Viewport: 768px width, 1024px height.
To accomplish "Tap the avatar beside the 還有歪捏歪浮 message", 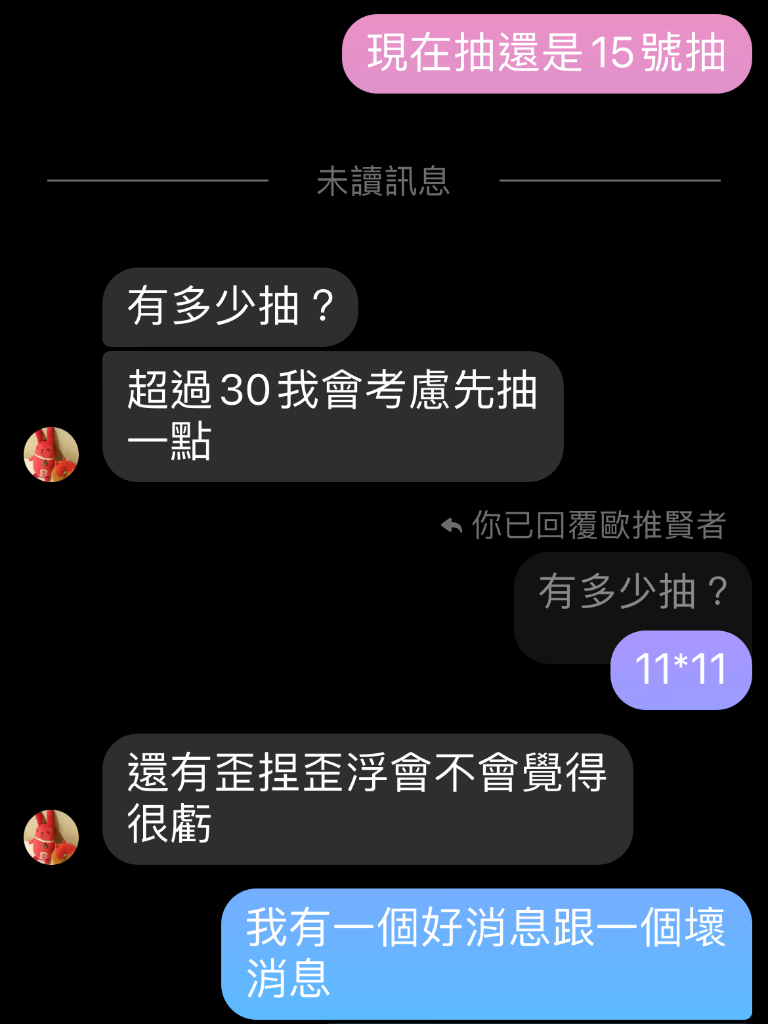I will click(x=51, y=837).
